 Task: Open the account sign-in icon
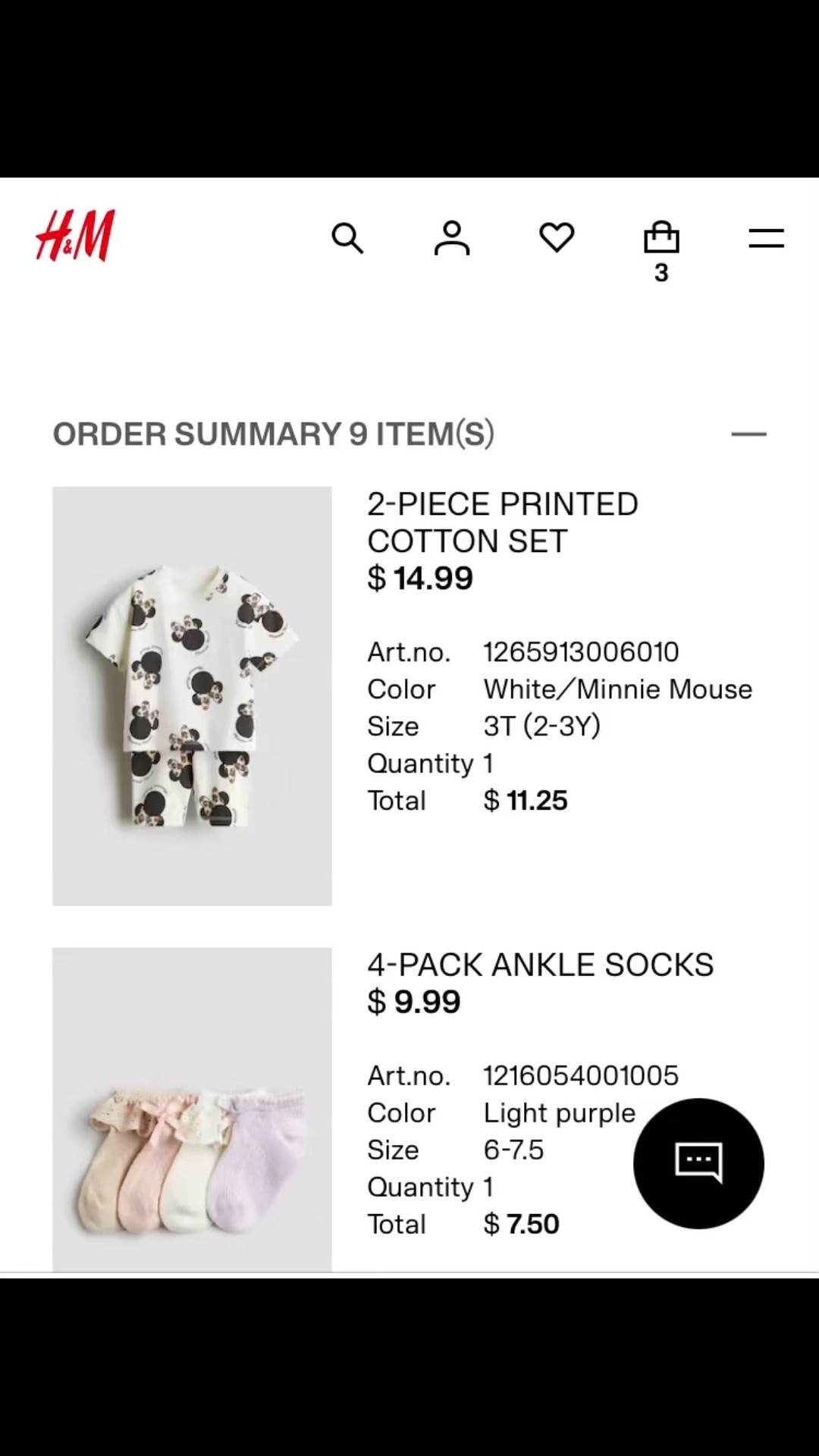451,237
